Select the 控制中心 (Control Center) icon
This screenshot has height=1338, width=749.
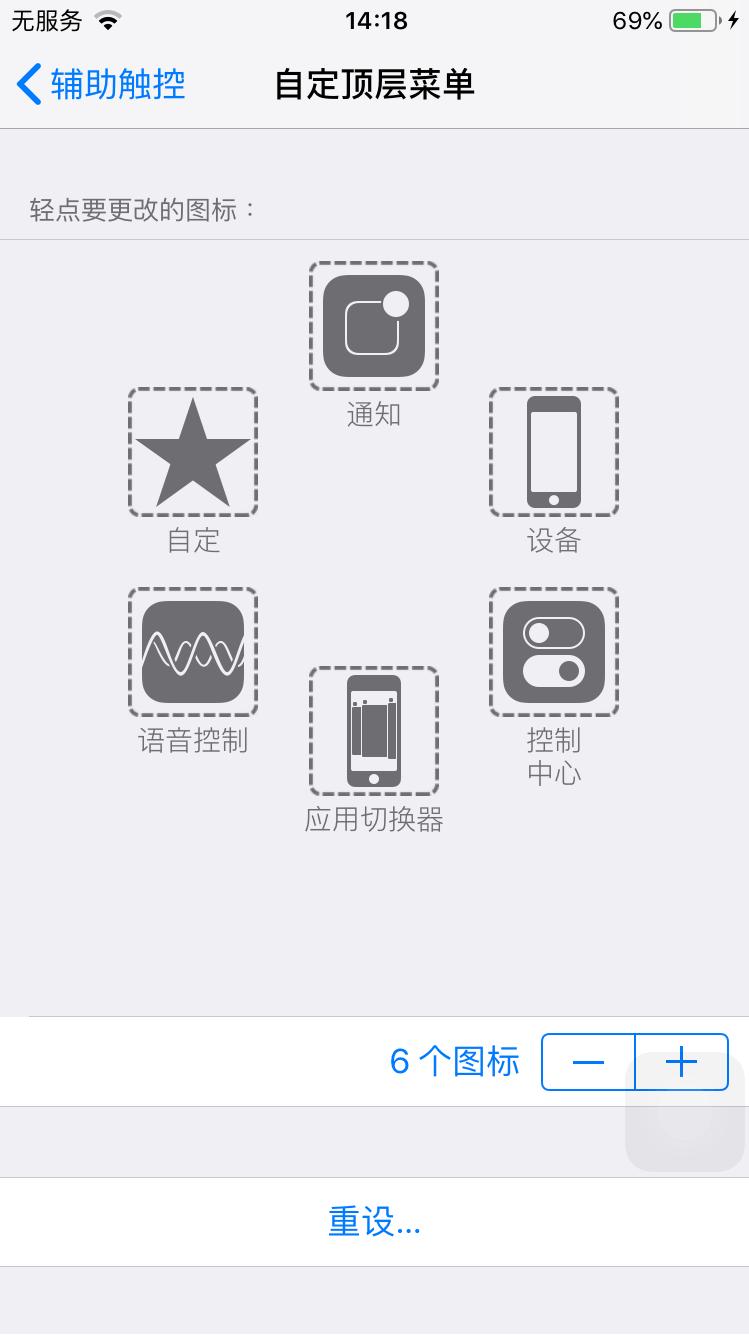(x=554, y=652)
